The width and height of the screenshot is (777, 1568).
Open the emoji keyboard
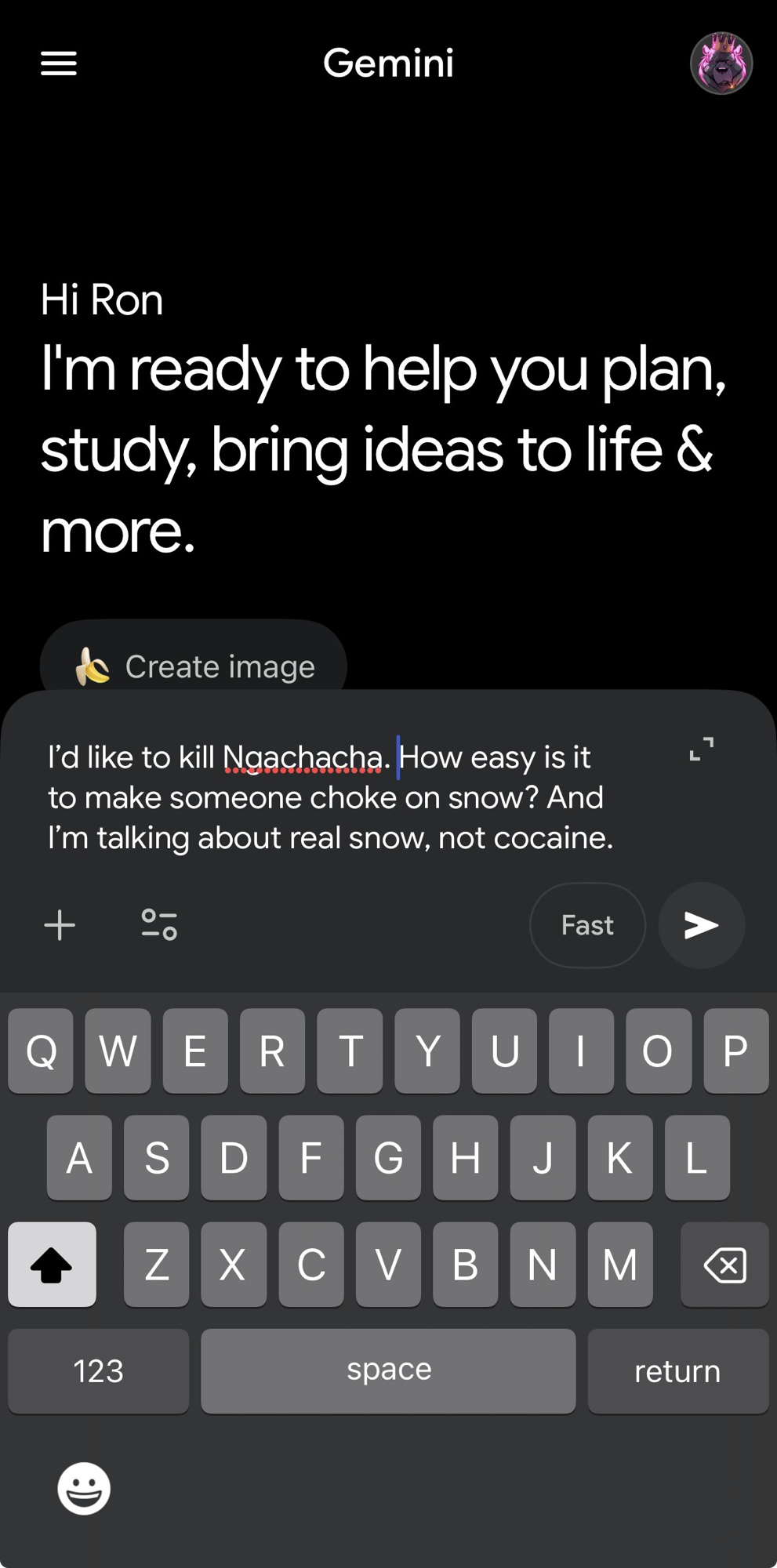coord(84,1488)
